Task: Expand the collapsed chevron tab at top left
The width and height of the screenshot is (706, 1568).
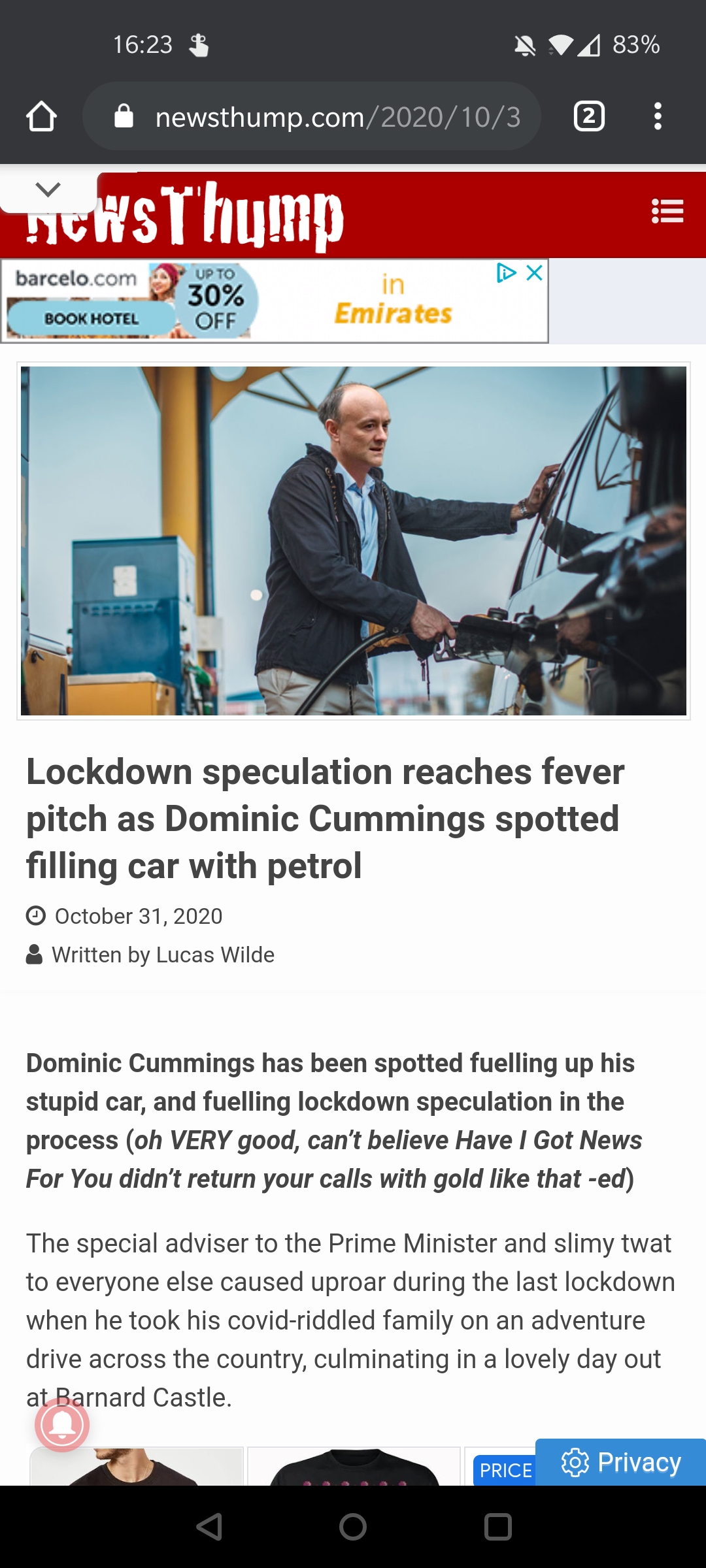Action: 48,190
